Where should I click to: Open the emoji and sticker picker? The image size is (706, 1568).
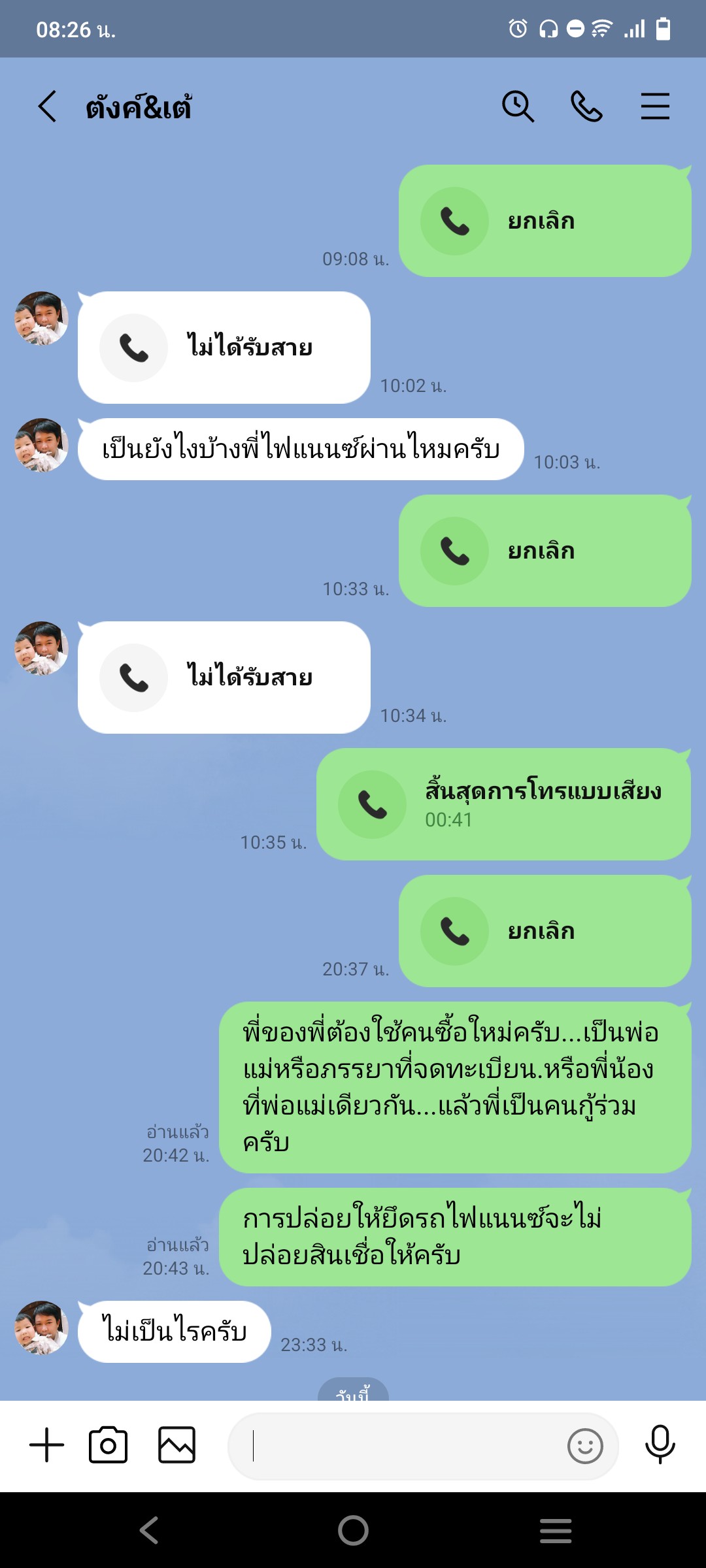pyautogui.click(x=585, y=1446)
